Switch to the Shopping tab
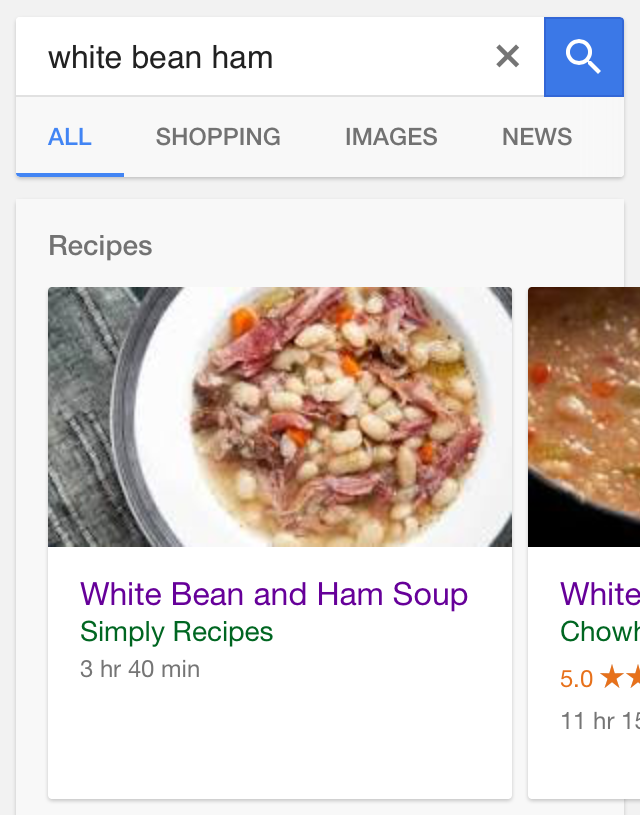This screenshot has width=640, height=815. pos(218,137)
